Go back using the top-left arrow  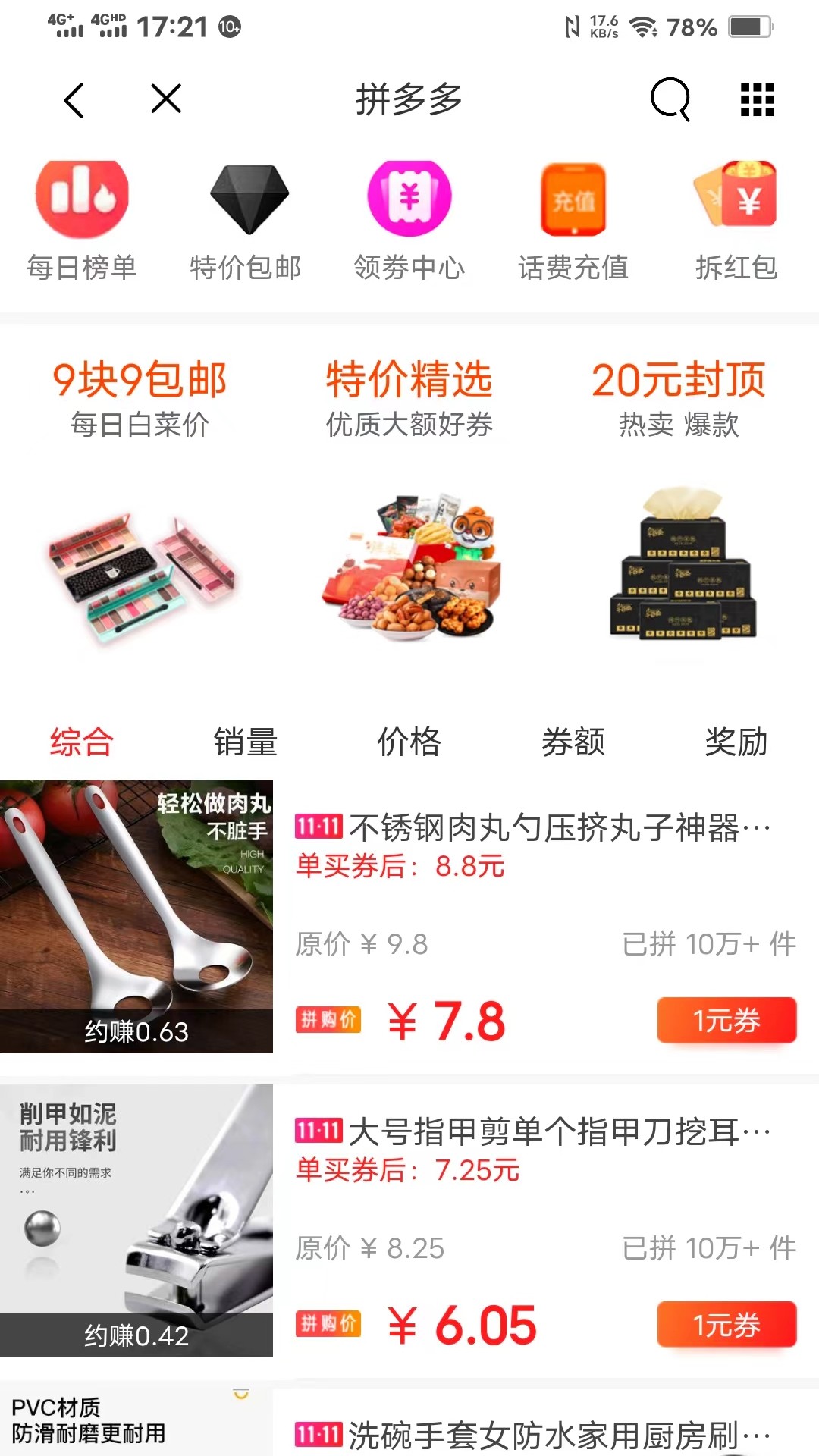click(74, 99)
